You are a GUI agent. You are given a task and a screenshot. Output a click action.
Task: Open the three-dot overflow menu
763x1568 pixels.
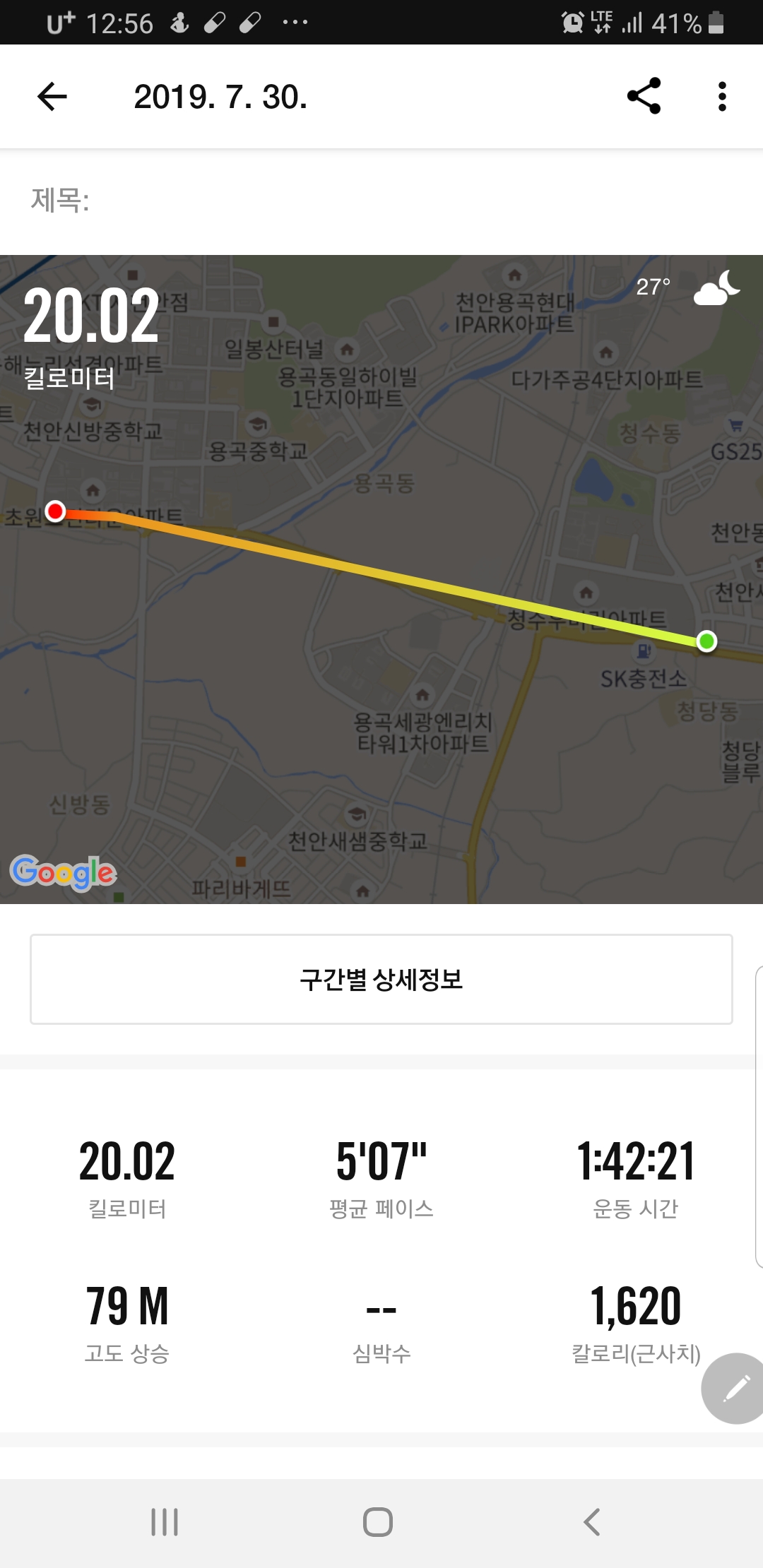(722, 97)
